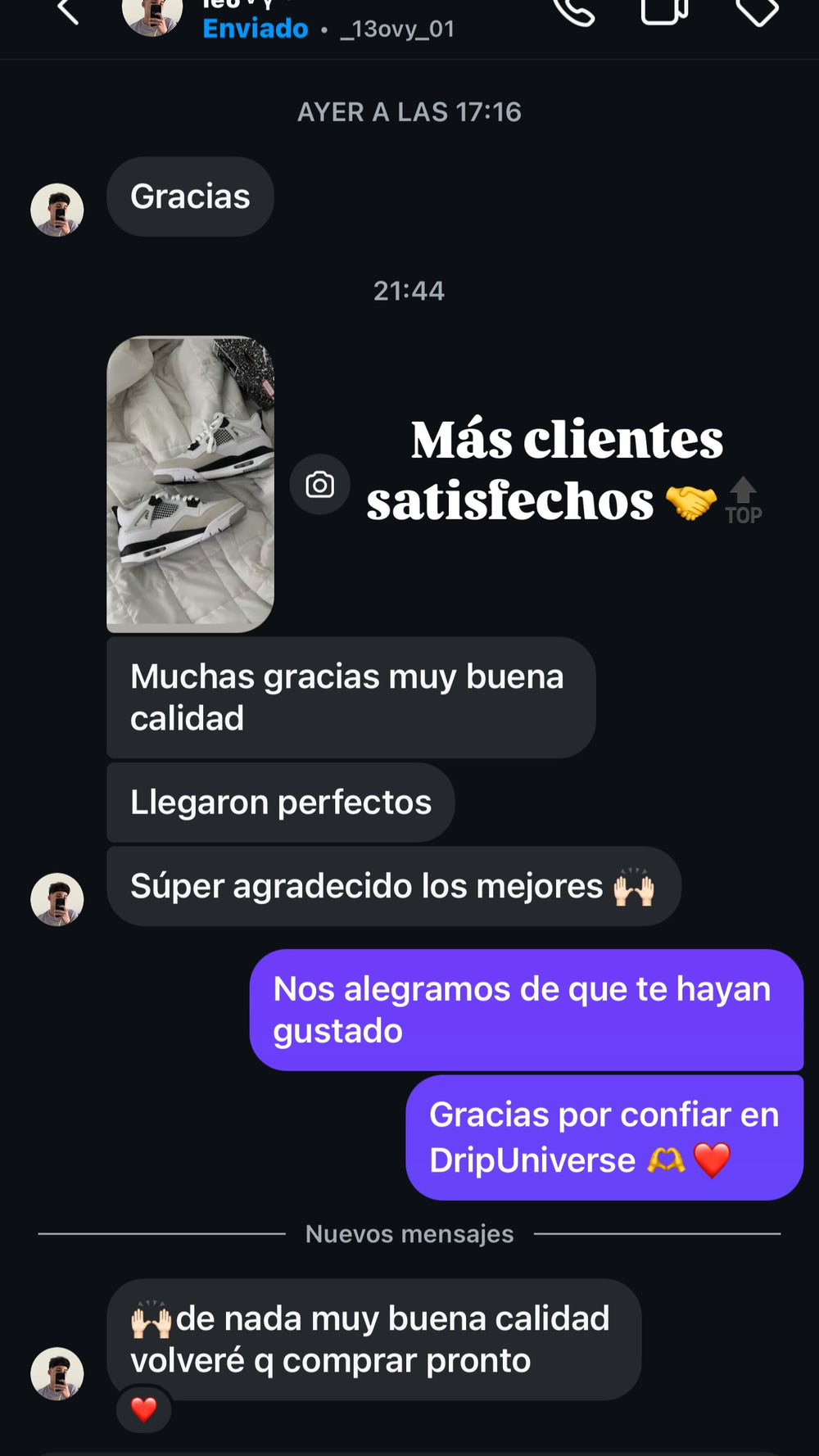Tap the camera icon beside the sneakers photo
819x1456 pixels.
click(319, 484)
